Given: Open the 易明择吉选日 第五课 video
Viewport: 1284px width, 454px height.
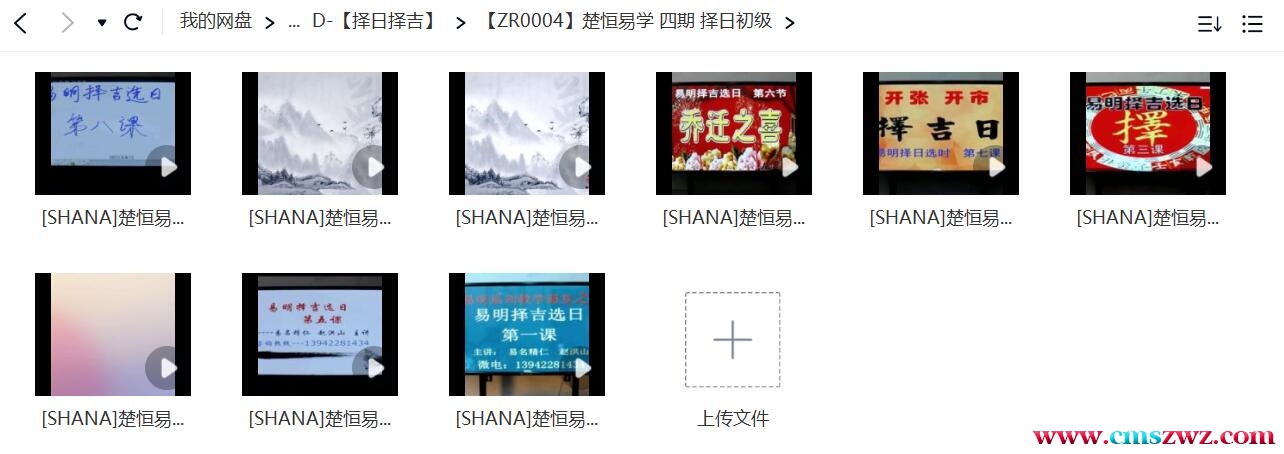Looking at the screenshot, I should pyautogui.click(x=319, y=334).
